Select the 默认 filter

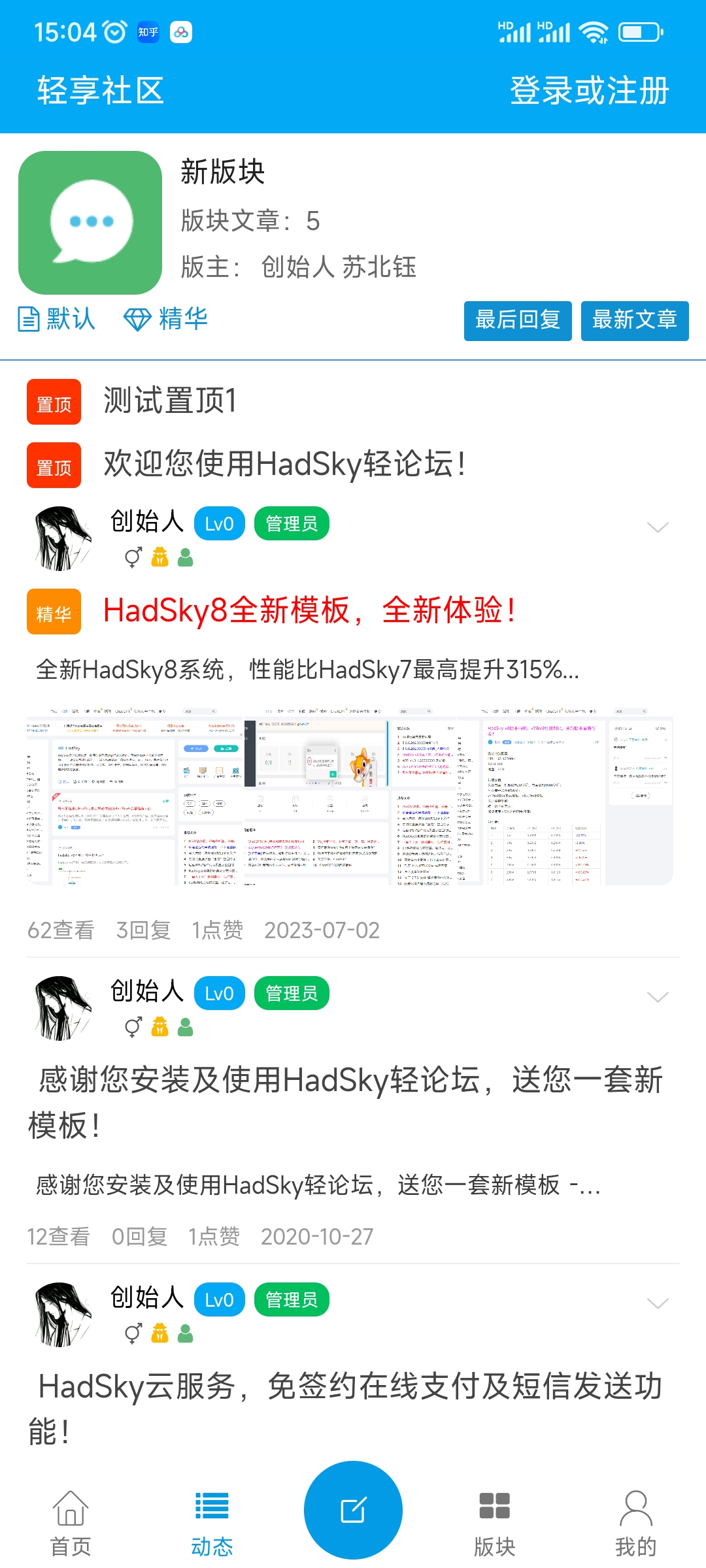click(57, 319)
